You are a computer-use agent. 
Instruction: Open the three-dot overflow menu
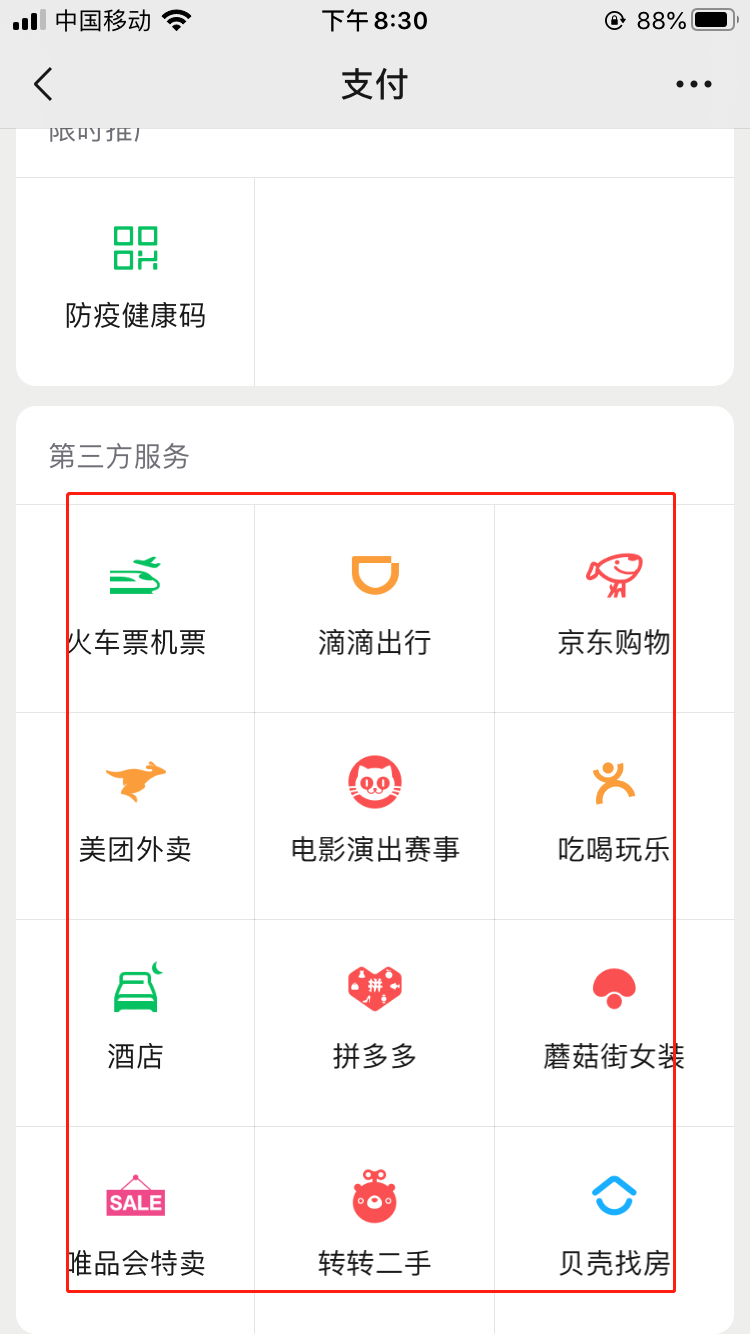pyautogui.click(x=693, y=84)
